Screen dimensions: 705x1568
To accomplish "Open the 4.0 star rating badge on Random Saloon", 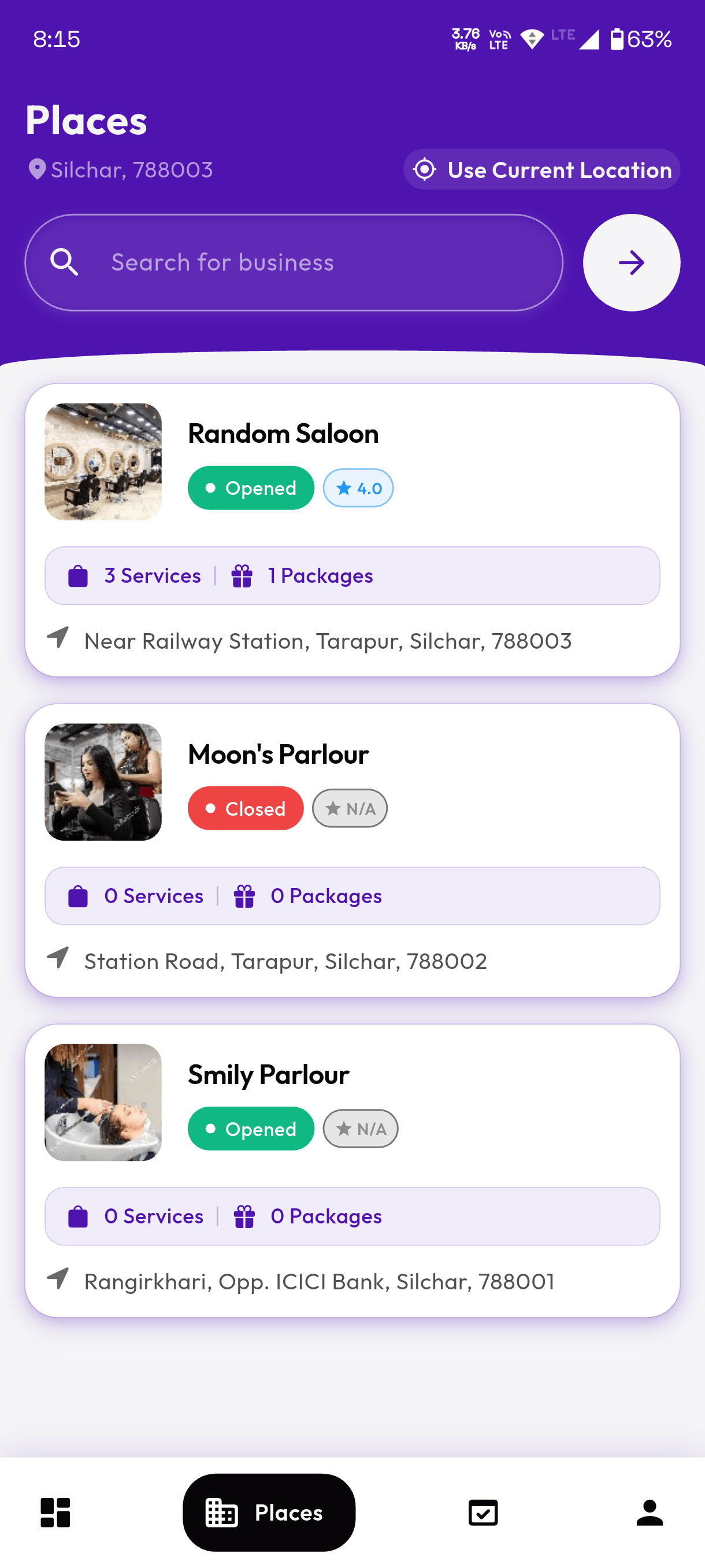I will [358, 487].
